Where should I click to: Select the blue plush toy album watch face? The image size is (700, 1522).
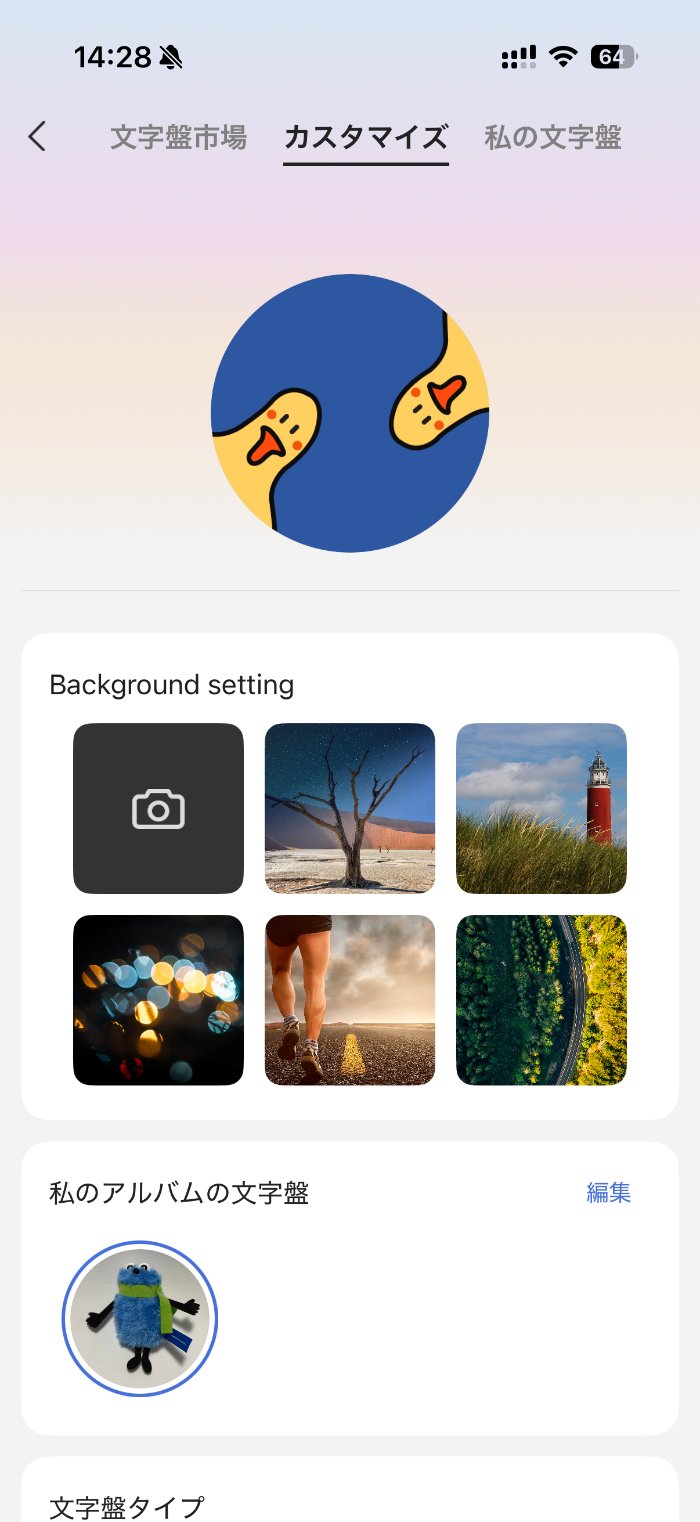pyautogui.click(x=140, y=1318)
